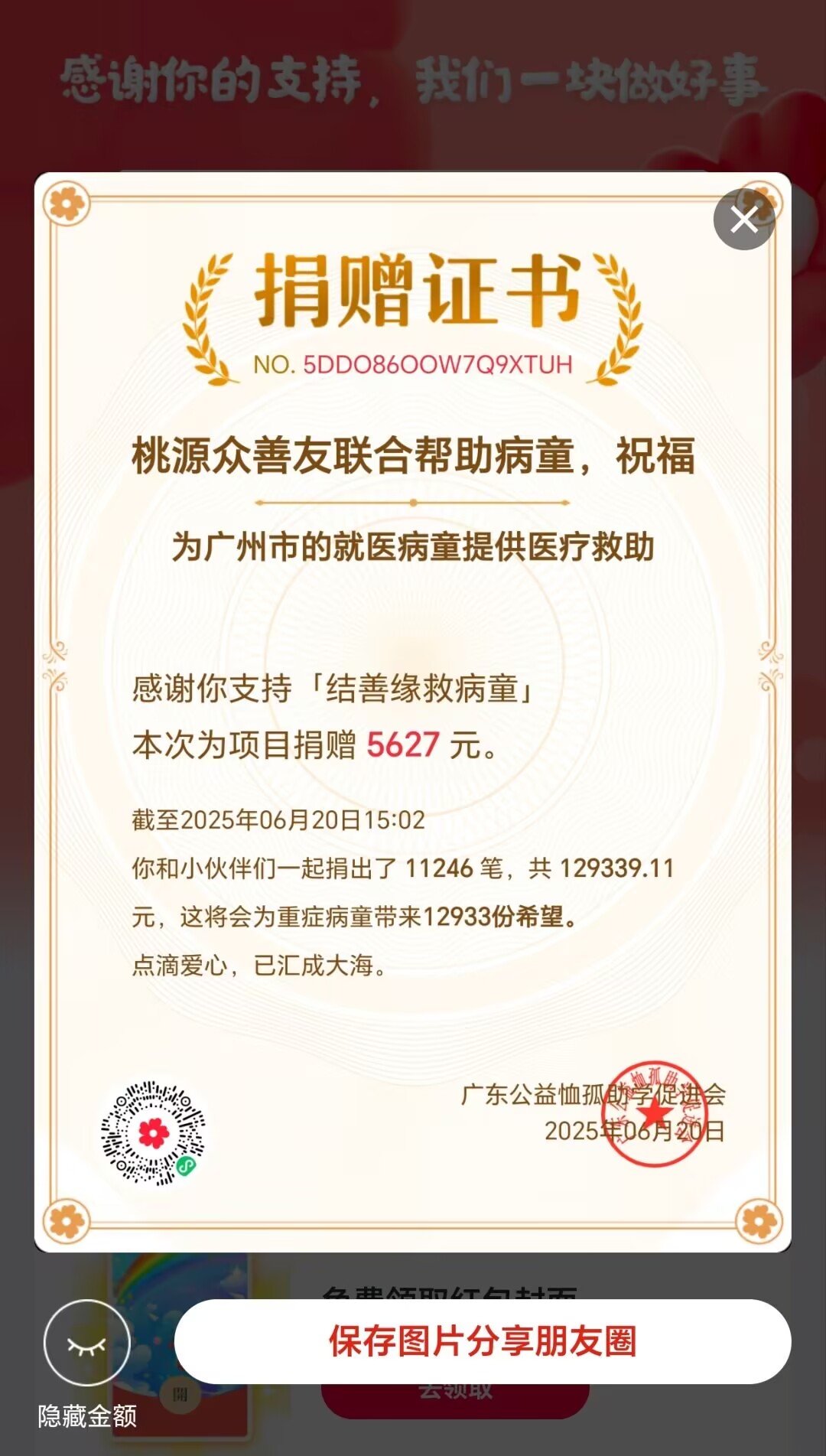Image resolution: width=826 pixels, height=1456 pixels.
Task: Close the donation certificate popup
Action: pyautogui.click(x=744, y=220)
